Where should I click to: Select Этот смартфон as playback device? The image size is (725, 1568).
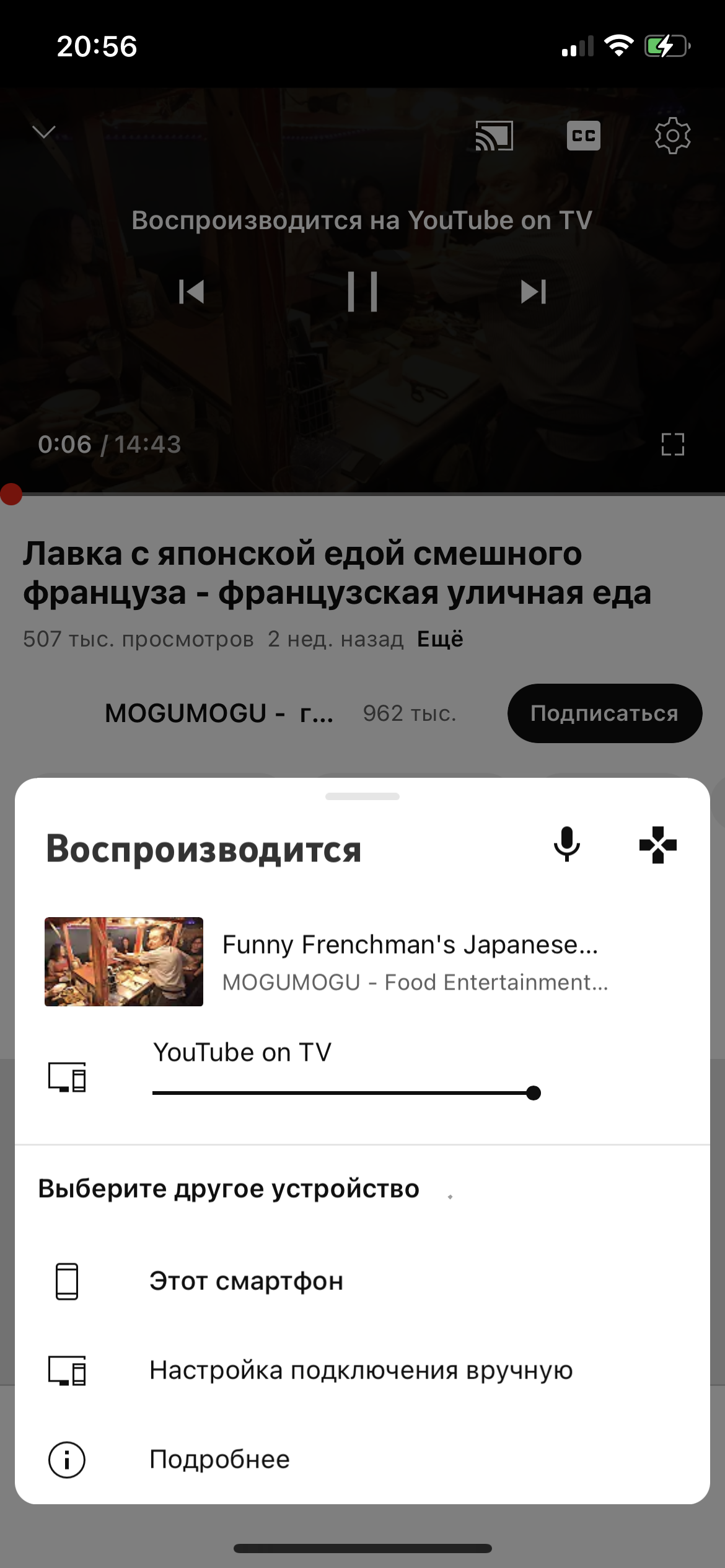click(245, 1281)
